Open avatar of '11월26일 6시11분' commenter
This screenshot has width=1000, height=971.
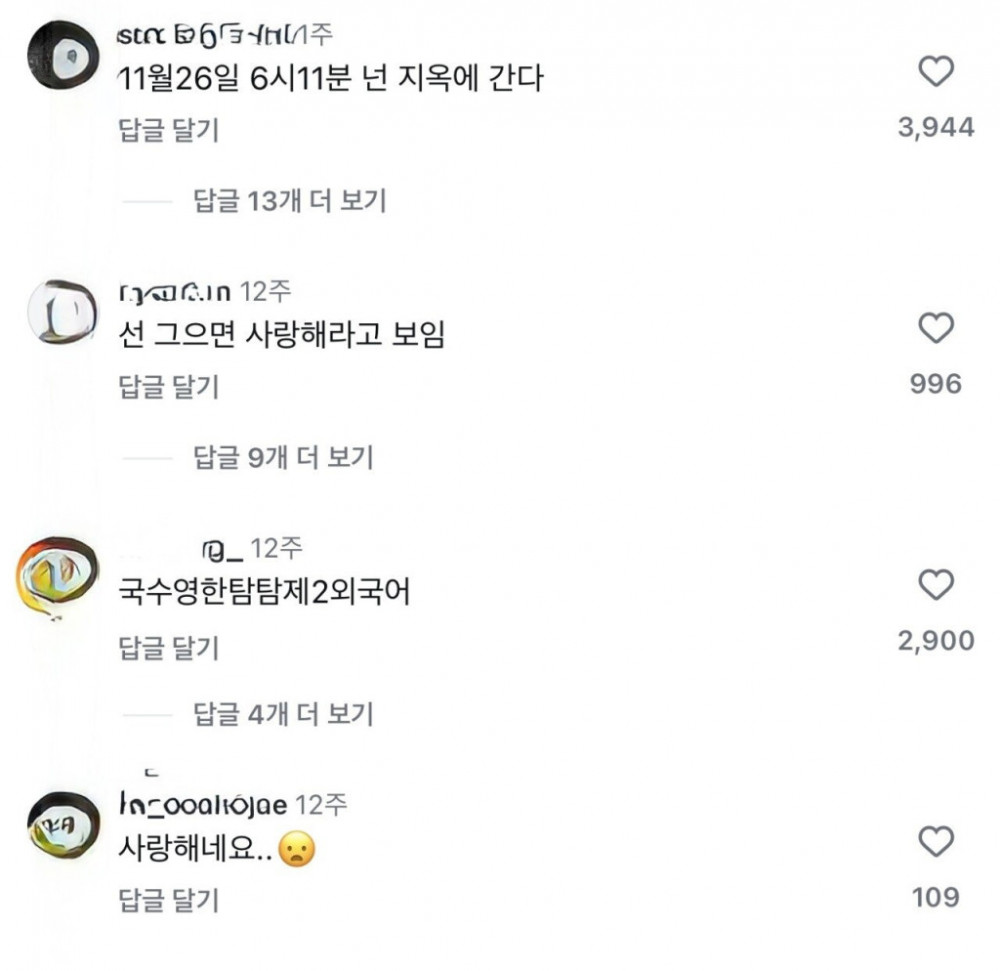(60, 56)
